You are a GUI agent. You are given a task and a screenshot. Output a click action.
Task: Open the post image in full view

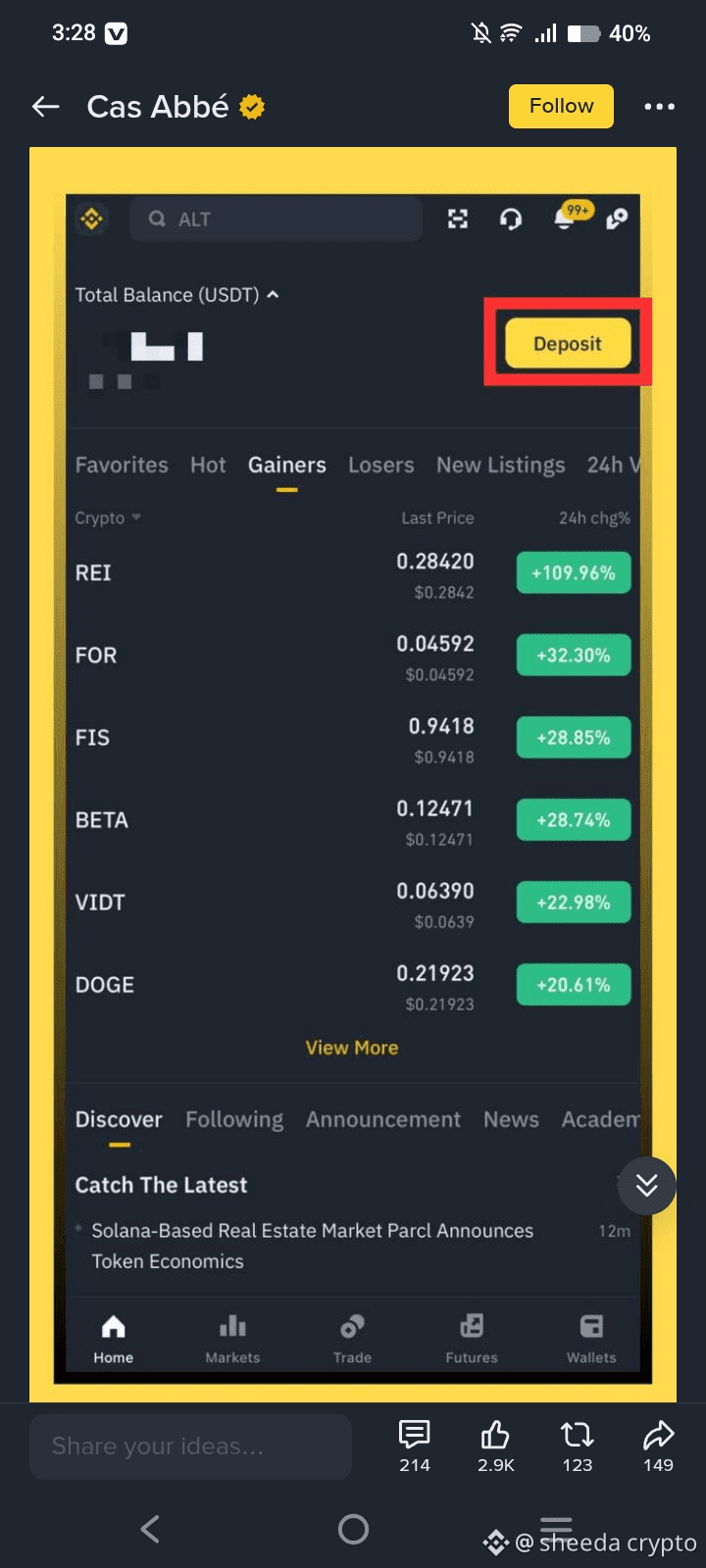tap(353, 774)
